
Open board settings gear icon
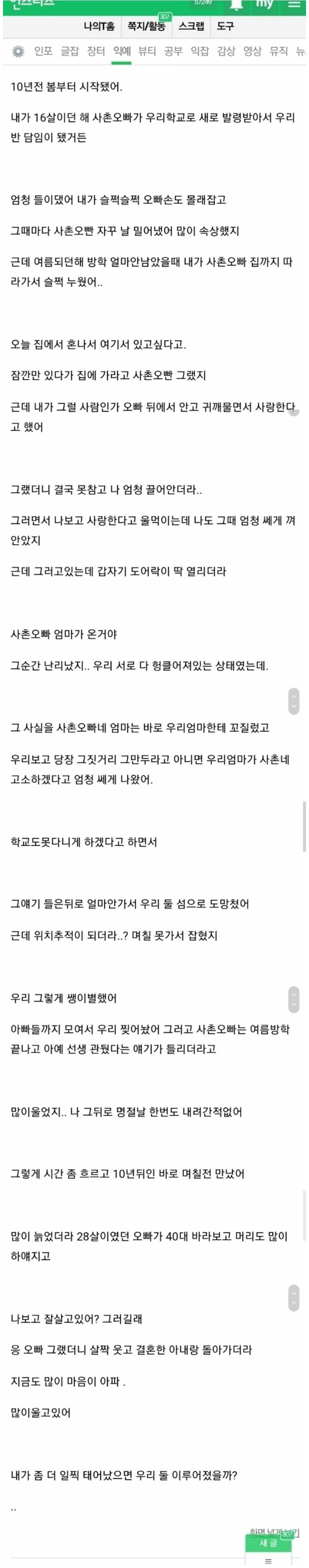tap(18, 51)
